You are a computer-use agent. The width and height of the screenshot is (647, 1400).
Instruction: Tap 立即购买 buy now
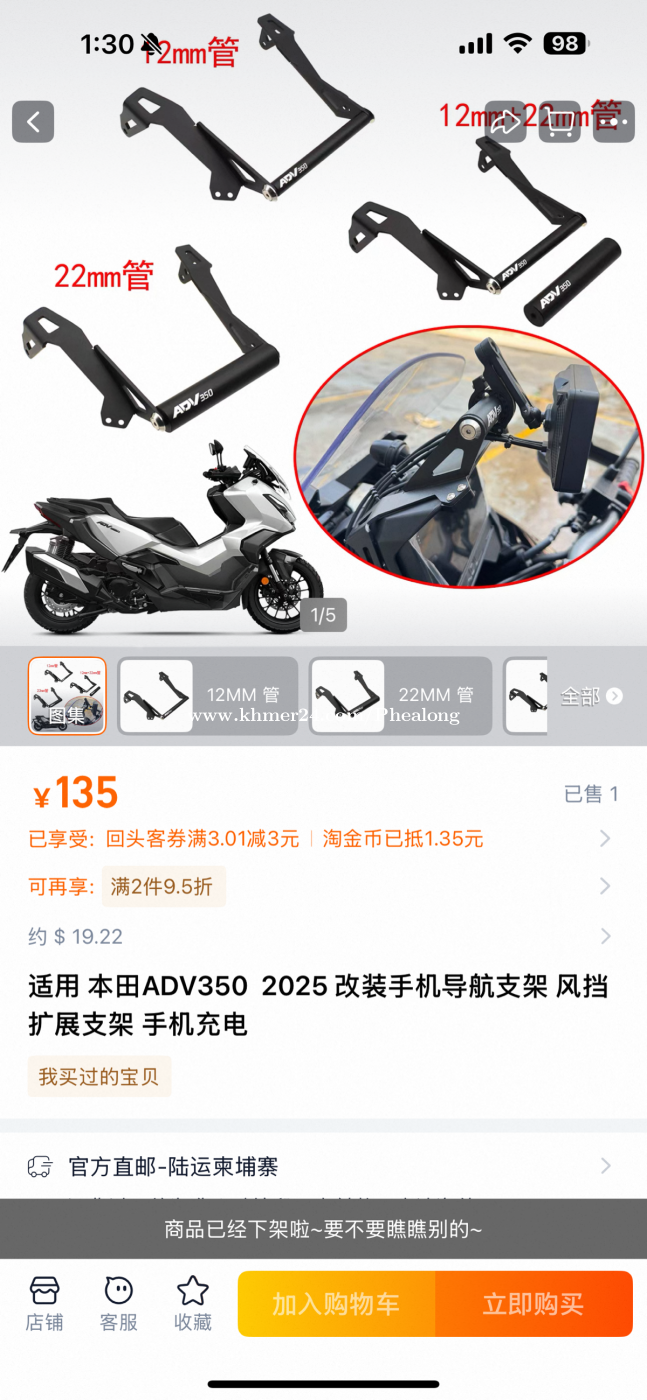tap(533, 1304)
